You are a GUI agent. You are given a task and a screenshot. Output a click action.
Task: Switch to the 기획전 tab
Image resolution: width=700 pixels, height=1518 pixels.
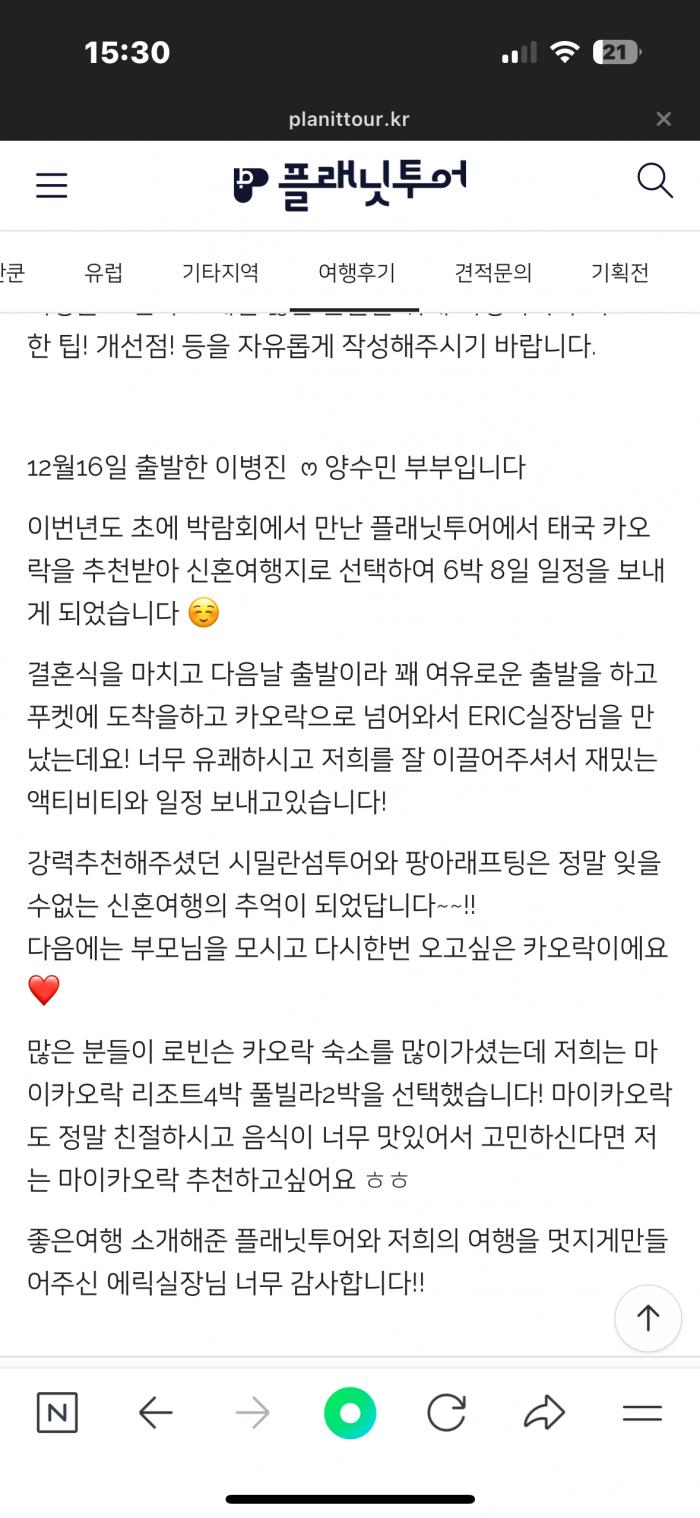pyautogui.click(x=620, y=272)
